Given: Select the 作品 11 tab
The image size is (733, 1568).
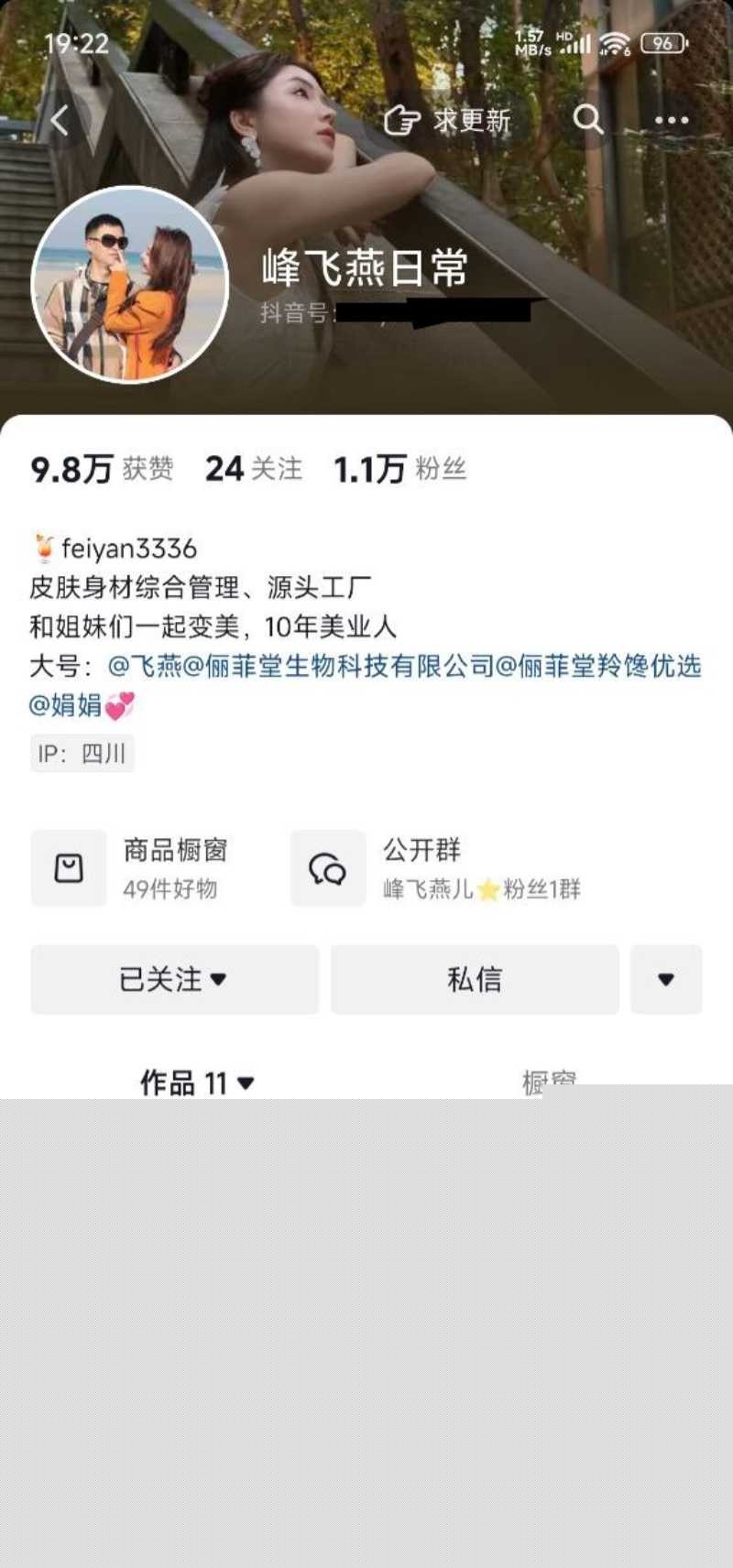Looking at the screenshot, I should point(196,1083).
